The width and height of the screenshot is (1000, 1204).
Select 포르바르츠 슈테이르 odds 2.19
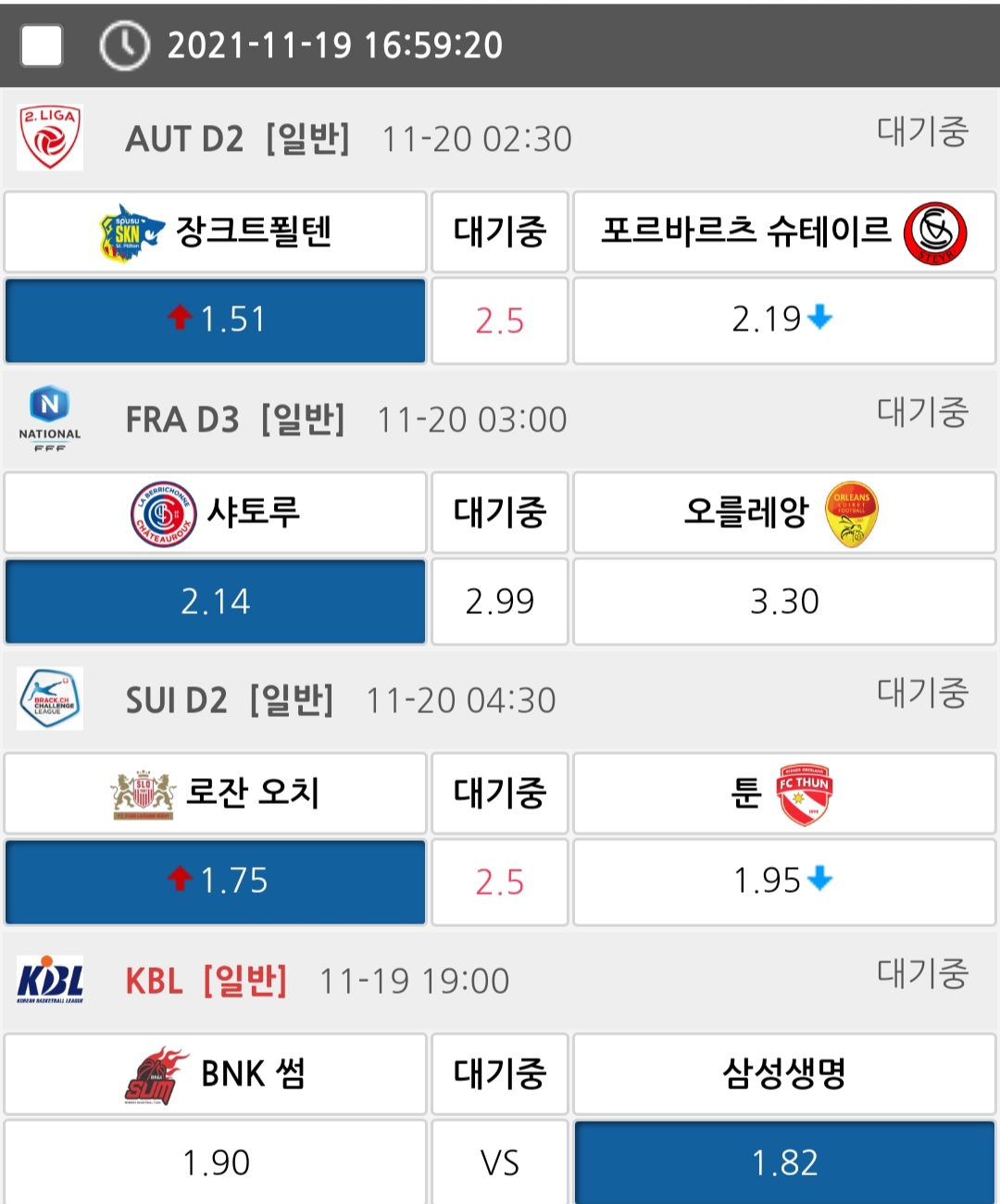(x=783, y=320)
